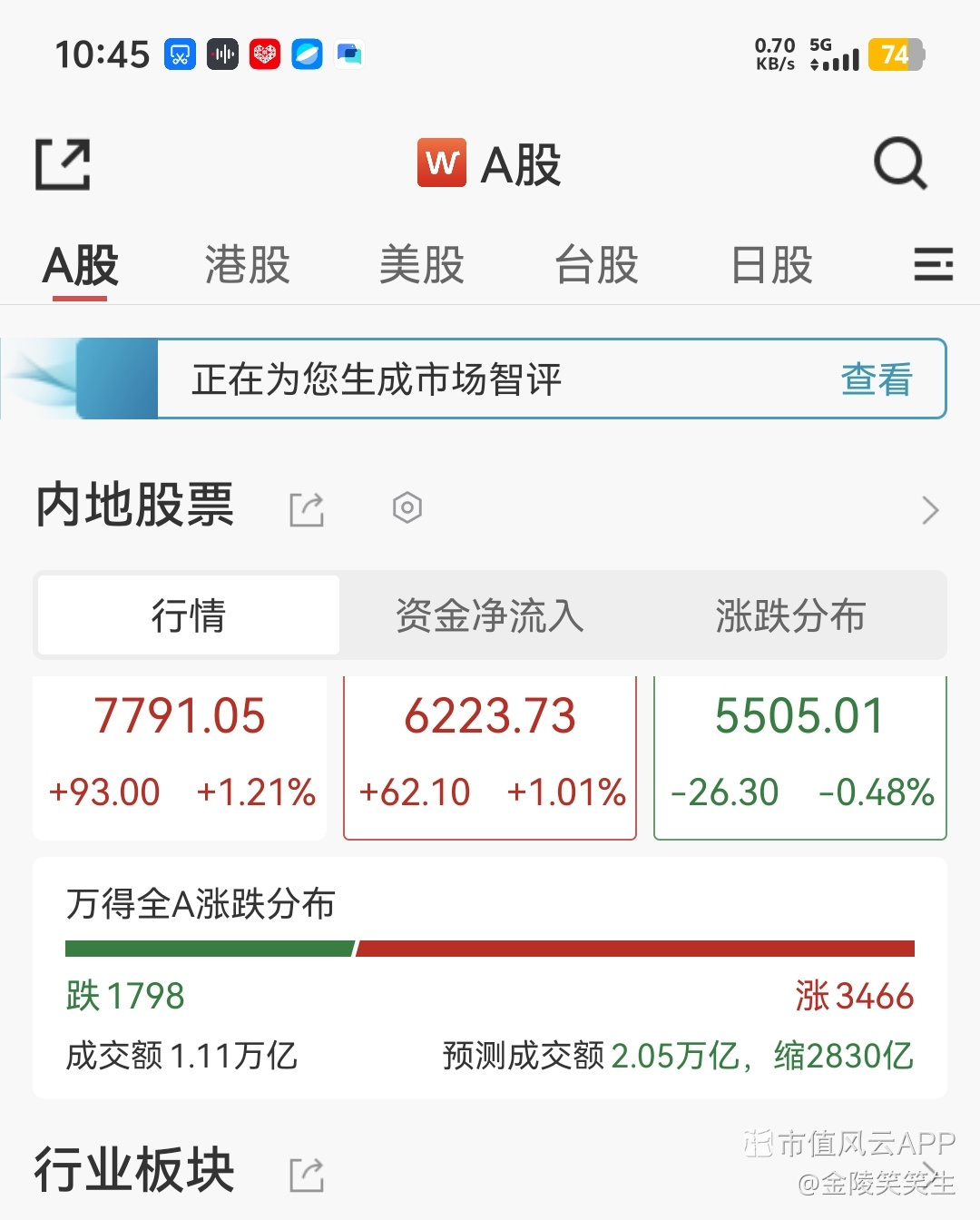
Task: Switch to the 美股 tab
Action: [422, 265]
